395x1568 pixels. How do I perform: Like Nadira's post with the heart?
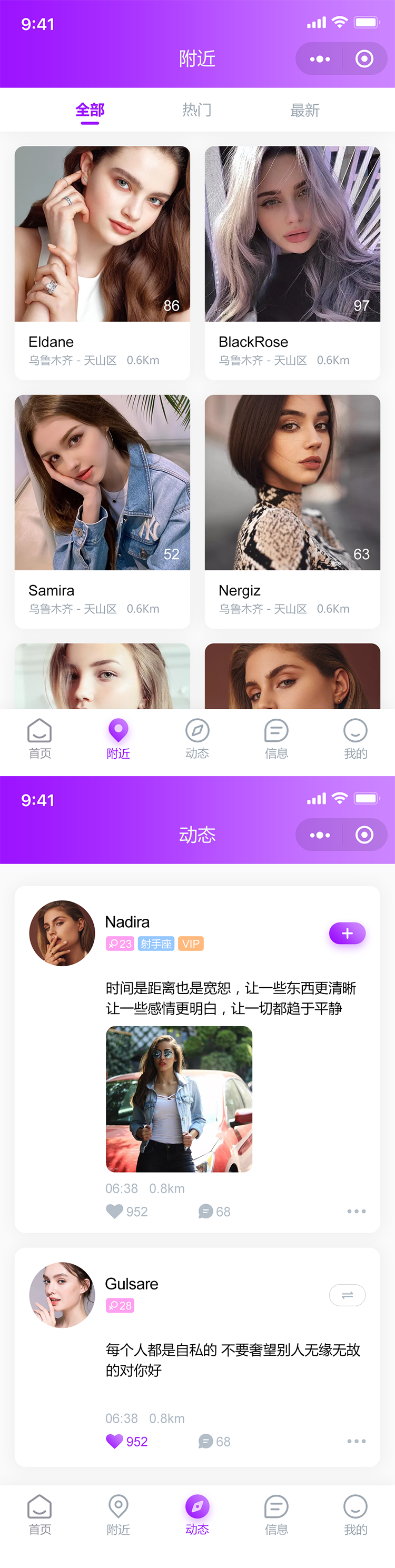coord(114,1212)
